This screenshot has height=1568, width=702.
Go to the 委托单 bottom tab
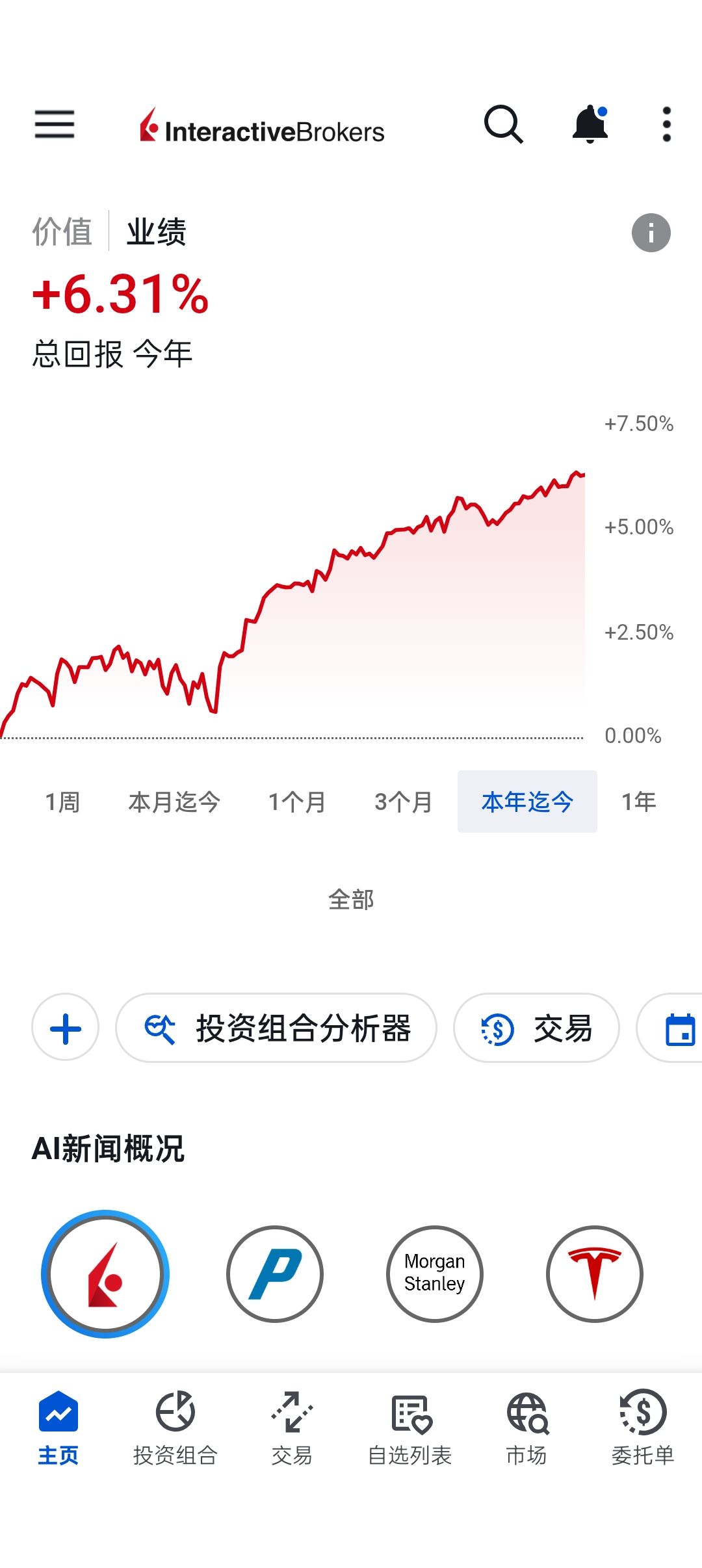643,1428
